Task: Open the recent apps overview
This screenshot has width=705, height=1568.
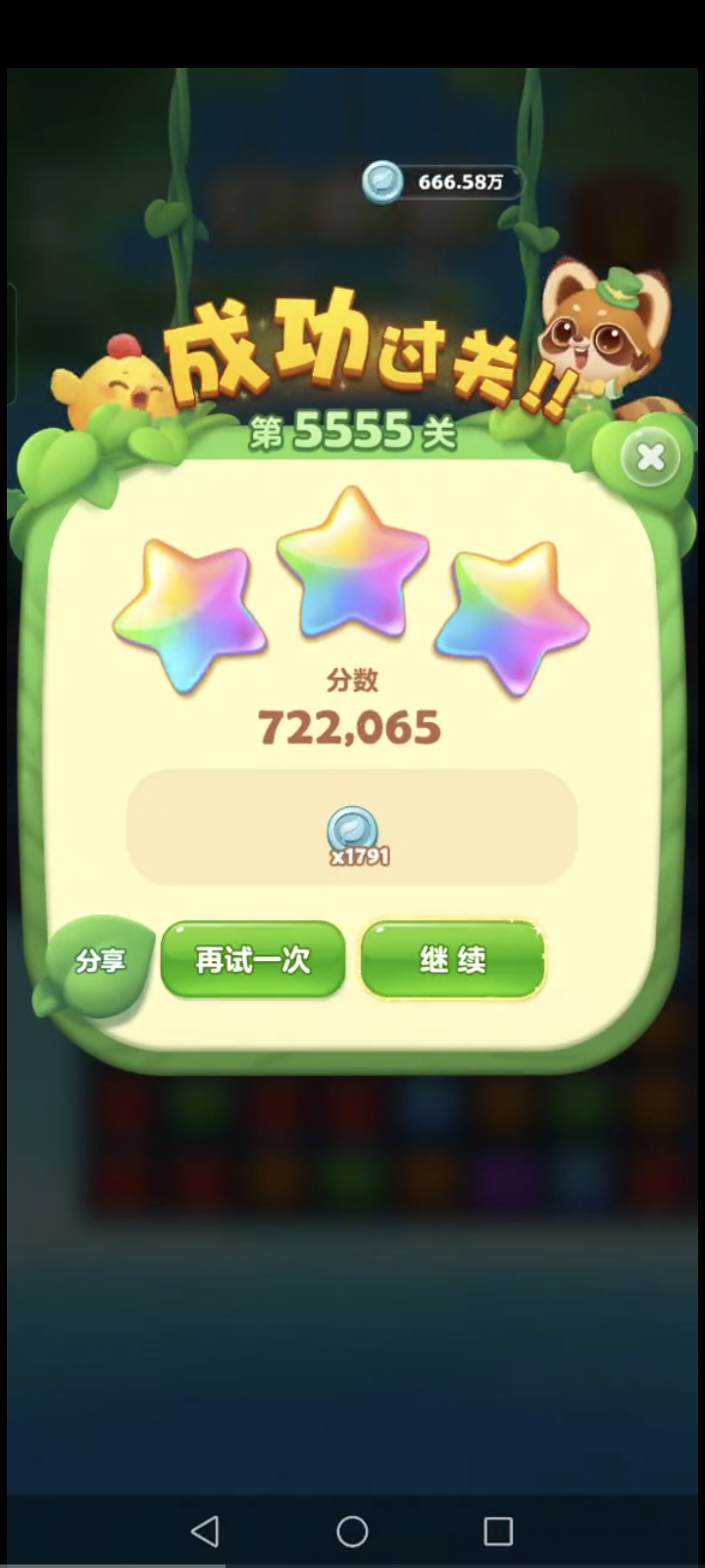Action: click(x=498, y=1531)
